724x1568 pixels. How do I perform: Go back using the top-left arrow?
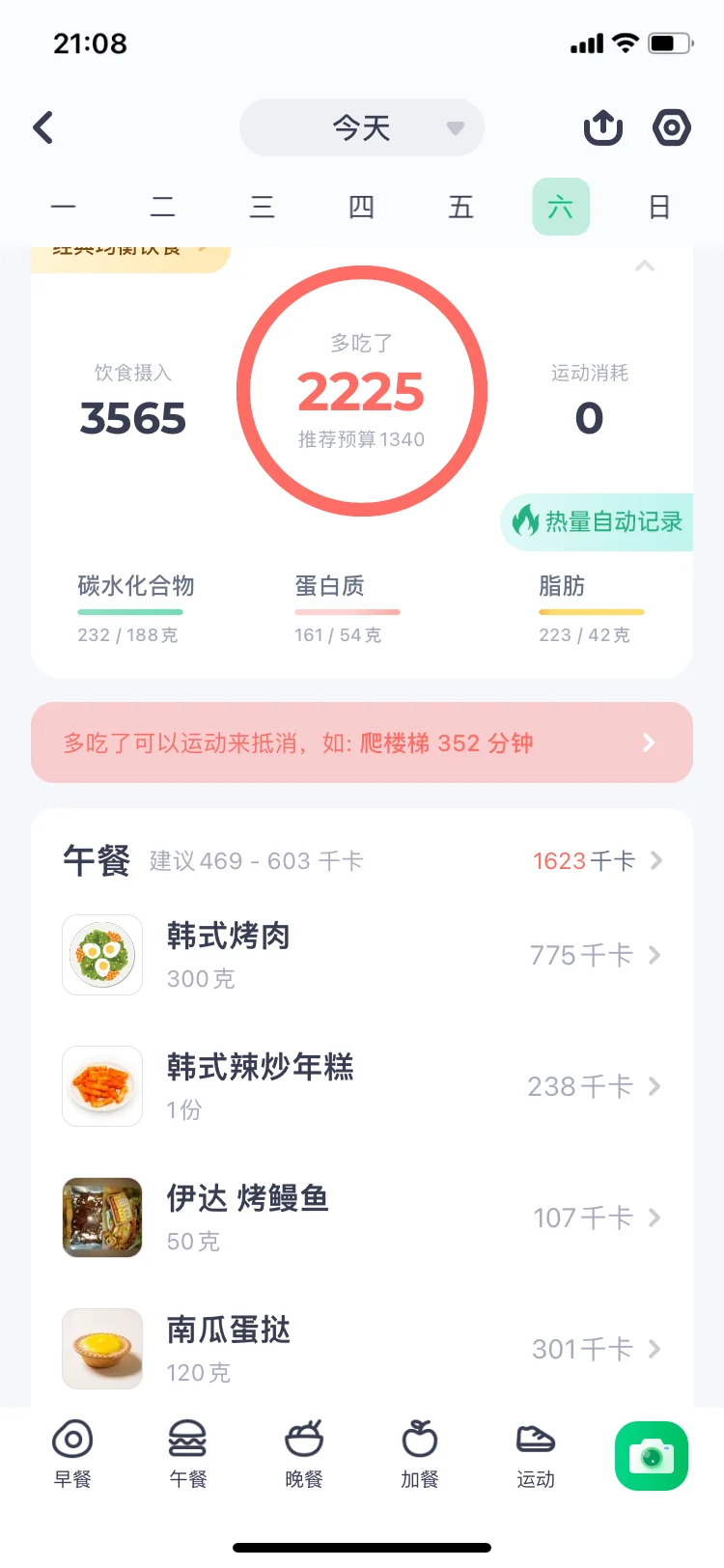pos(43,127)
